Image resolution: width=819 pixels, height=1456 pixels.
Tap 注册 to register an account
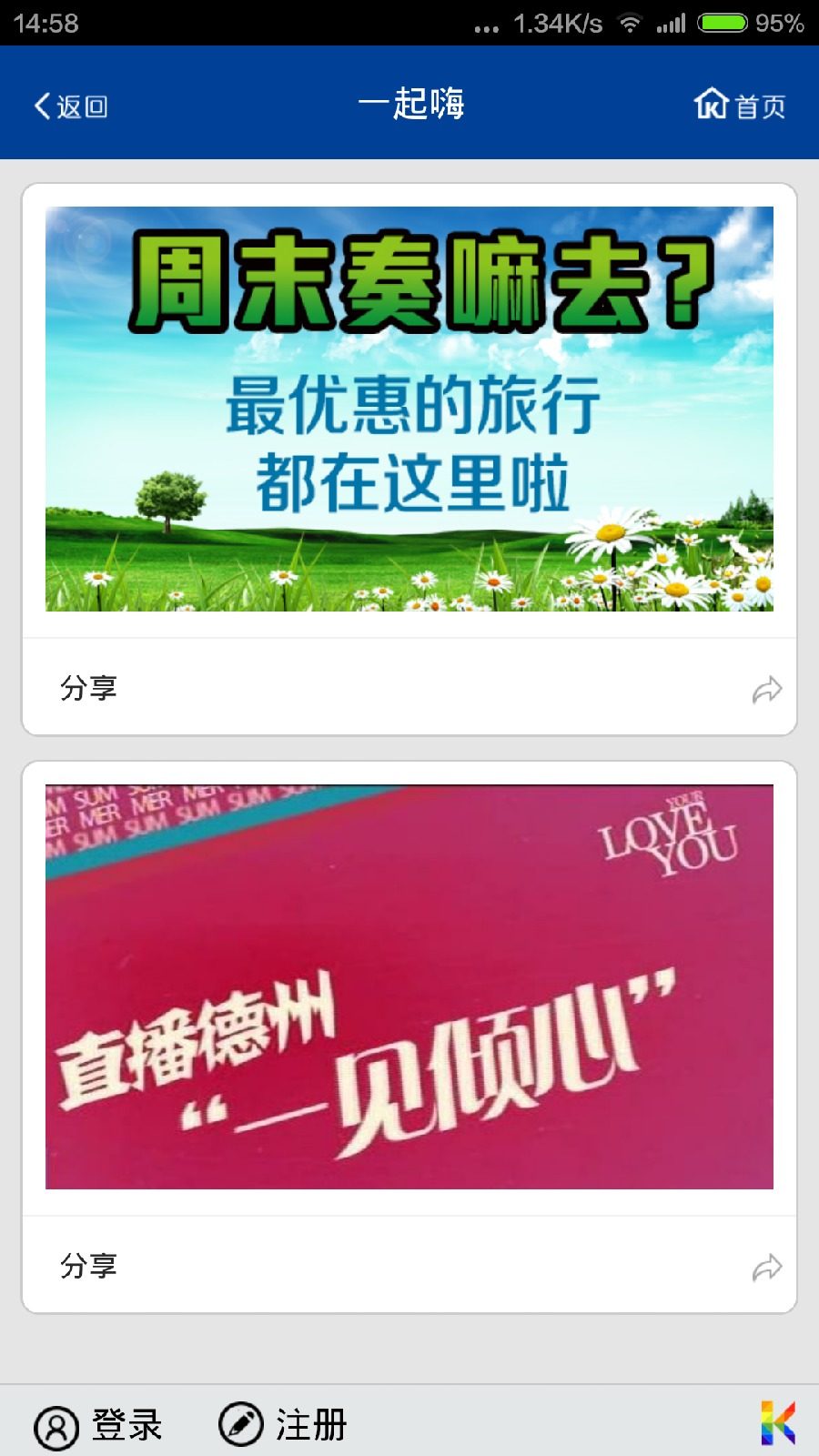coord(283,1425)
